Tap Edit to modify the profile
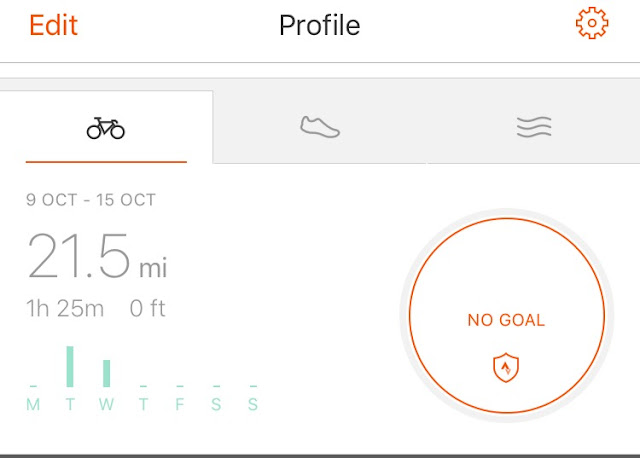The width and height of the screenshot is (640, 458). tap(53, 25)
